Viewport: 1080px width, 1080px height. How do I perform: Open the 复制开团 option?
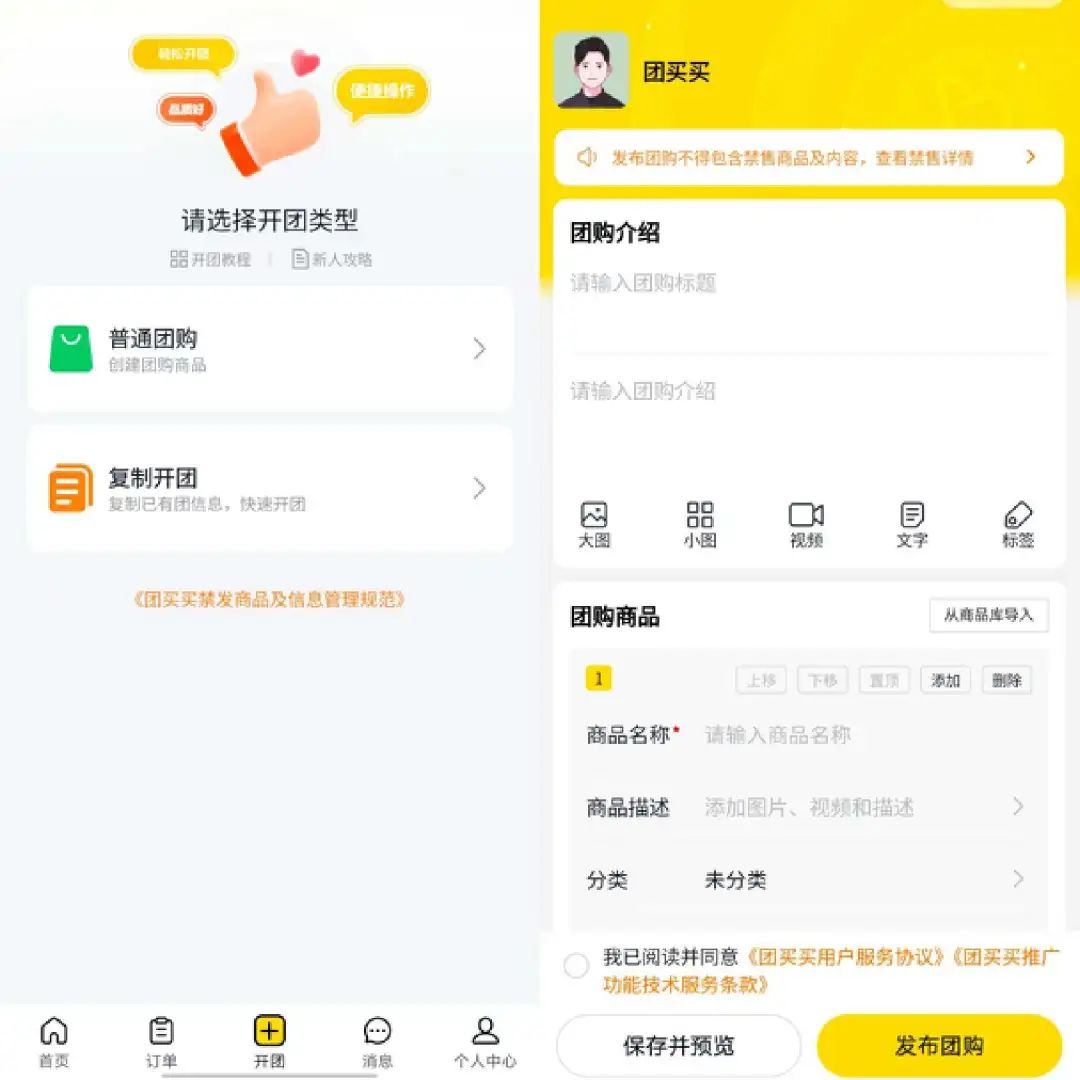click(x=270, y=488)
